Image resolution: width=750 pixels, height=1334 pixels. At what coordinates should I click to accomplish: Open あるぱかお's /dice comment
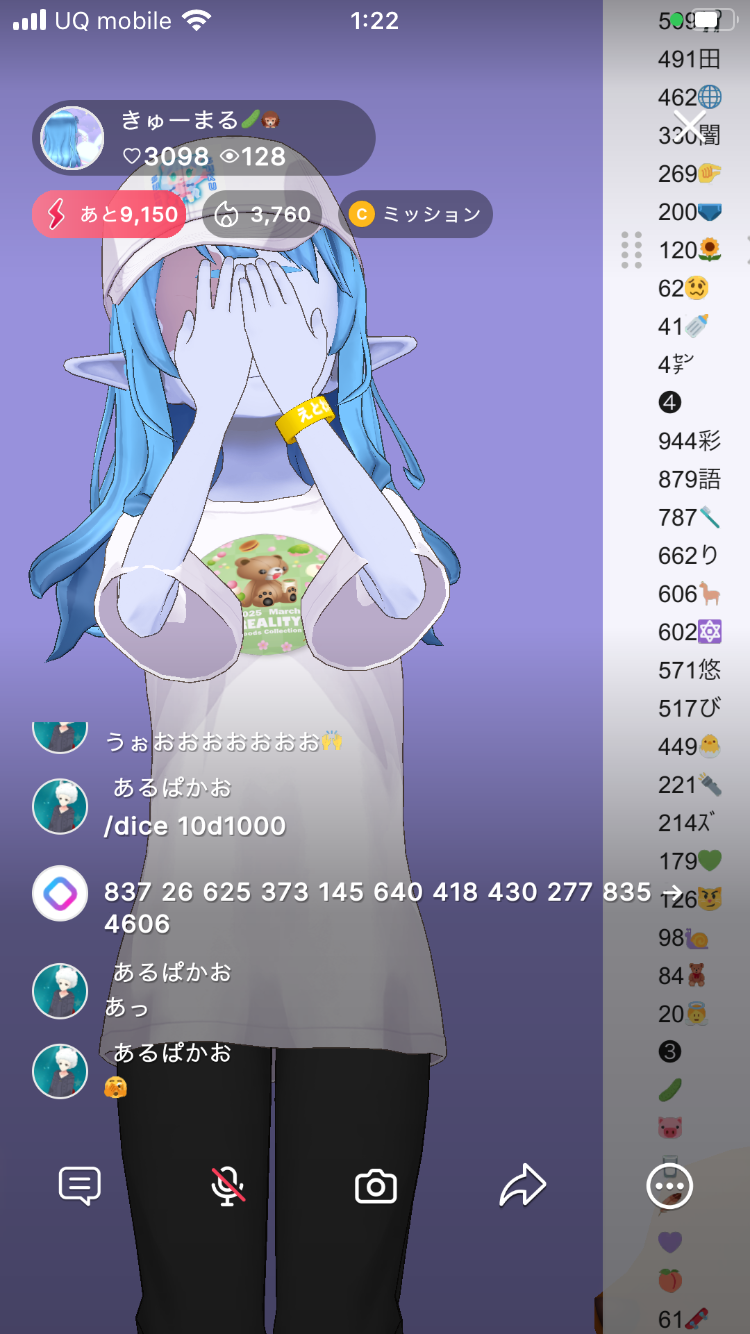point(195,826)
